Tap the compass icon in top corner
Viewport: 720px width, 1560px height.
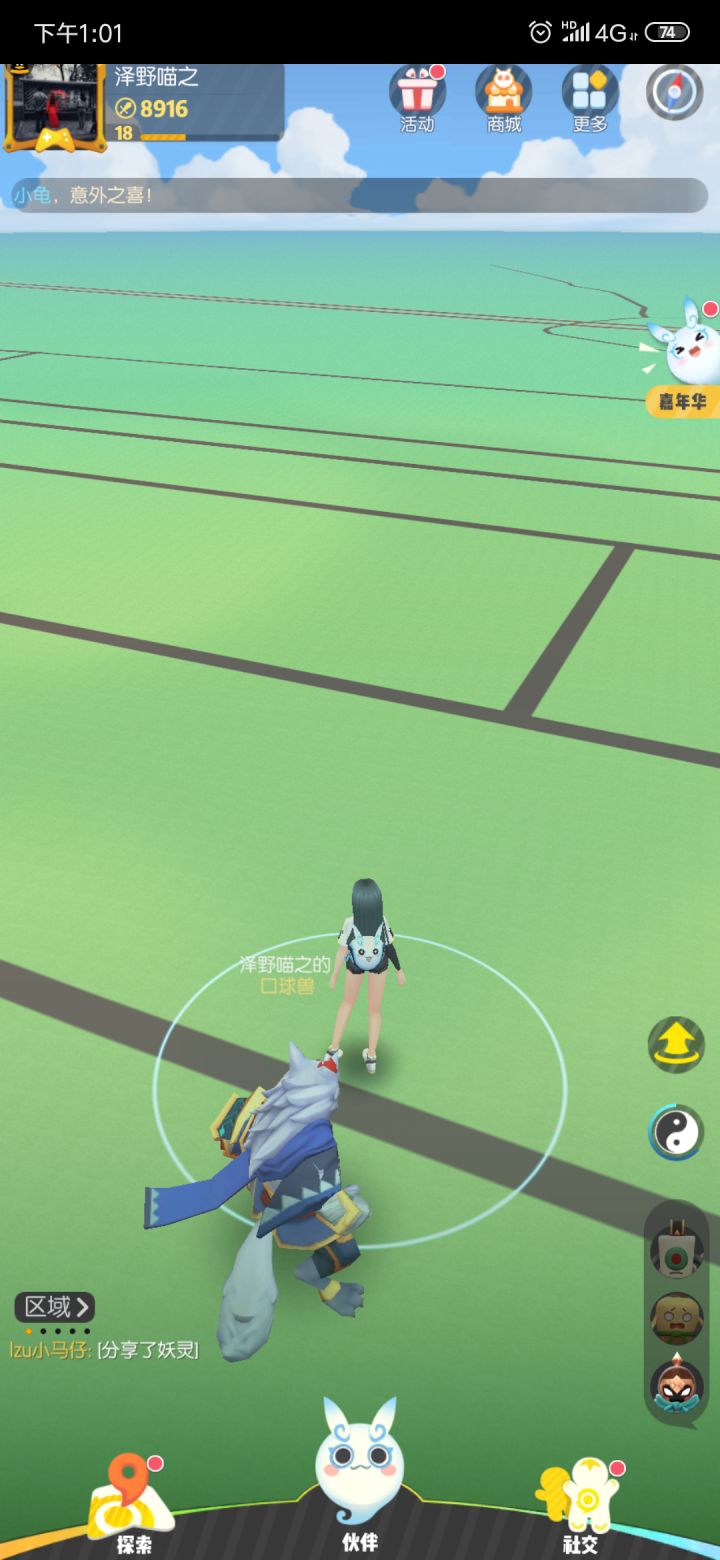coord(675,90)
